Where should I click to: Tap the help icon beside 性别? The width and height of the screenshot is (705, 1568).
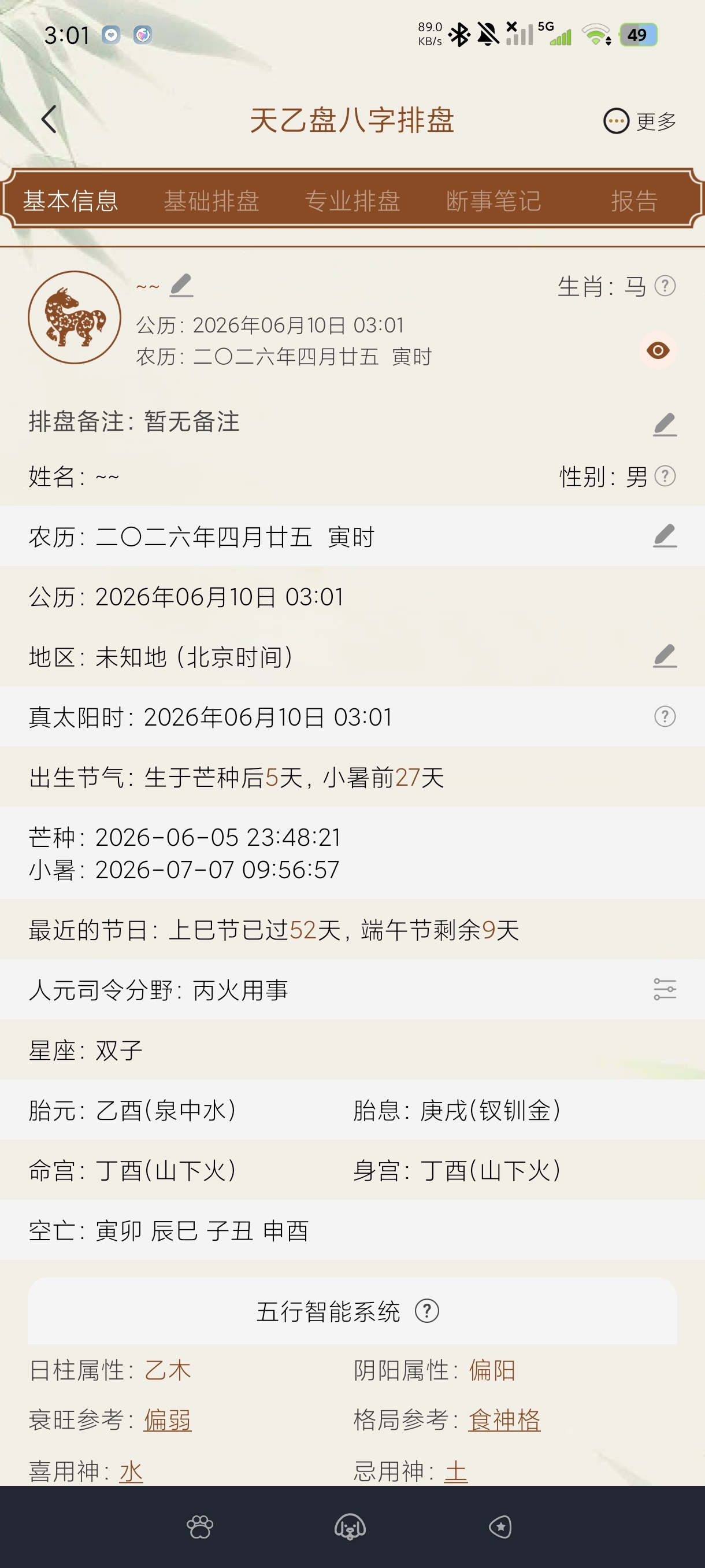pyautogui.click(x=665, y=476)
